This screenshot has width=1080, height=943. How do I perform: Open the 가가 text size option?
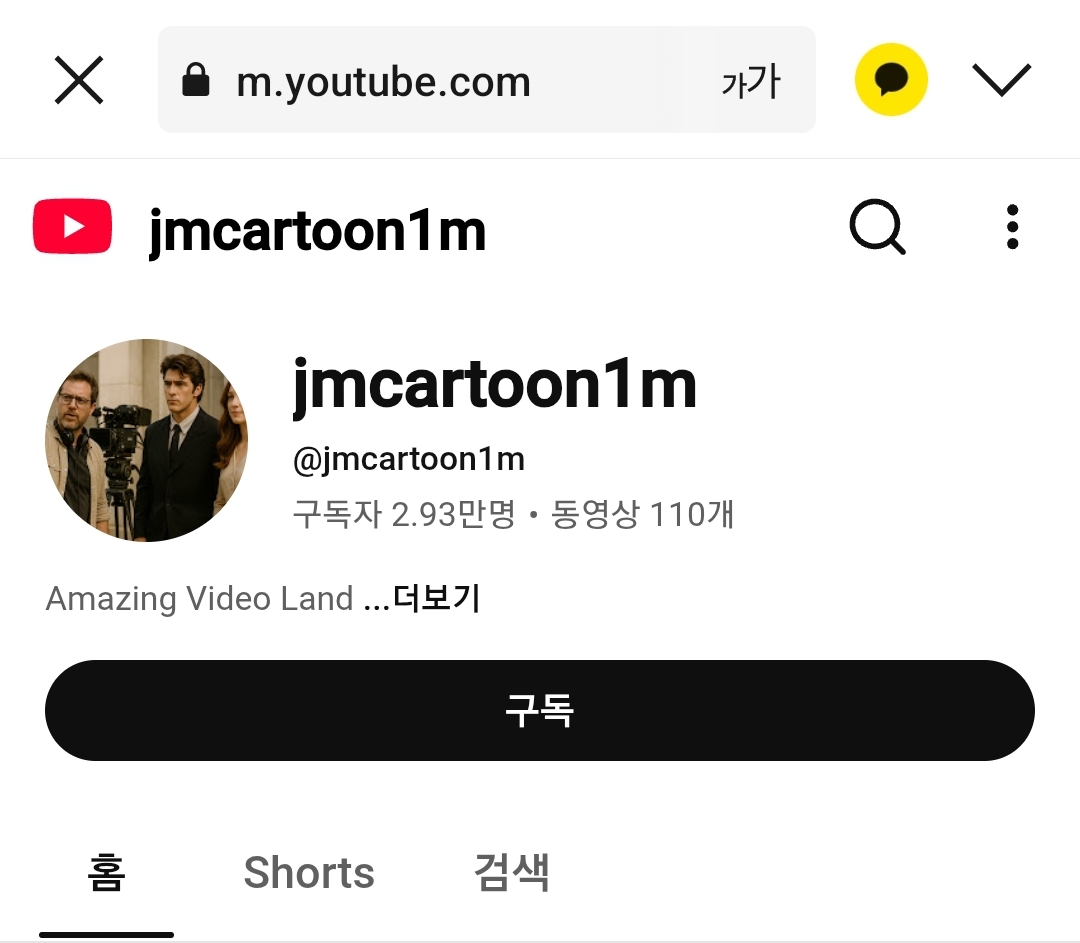coord(750,81)
